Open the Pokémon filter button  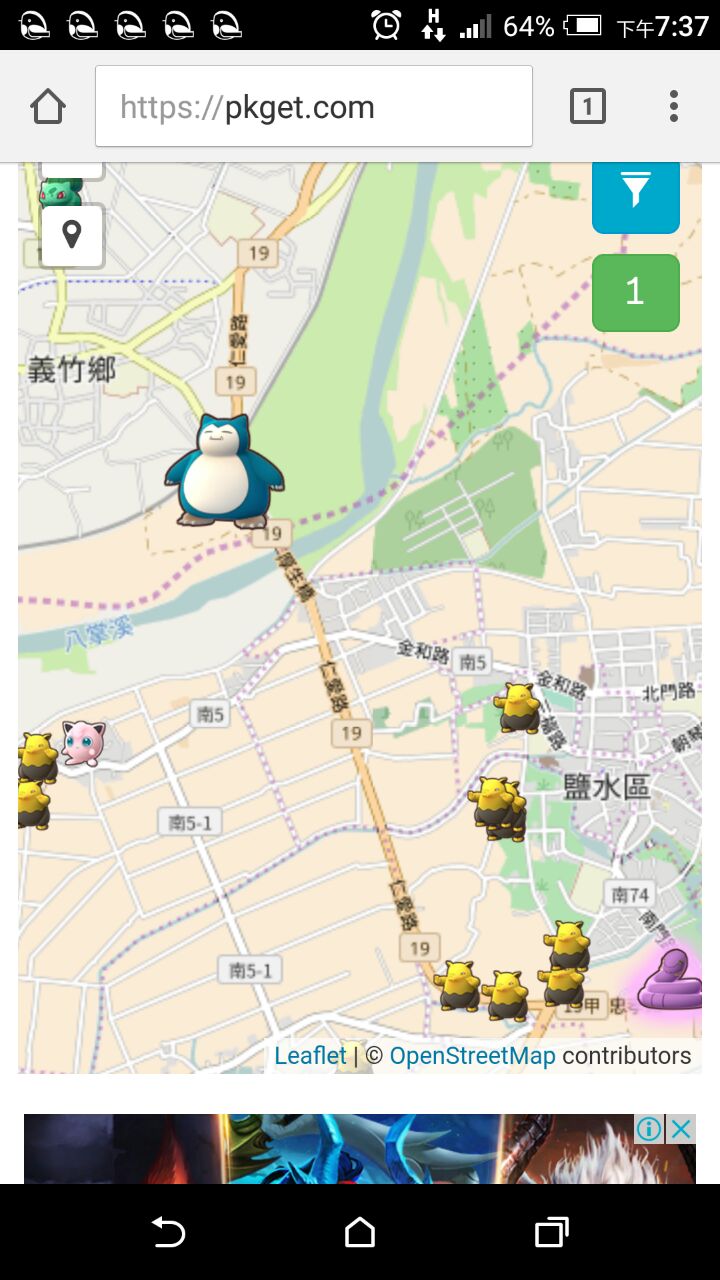coord(636,192)
